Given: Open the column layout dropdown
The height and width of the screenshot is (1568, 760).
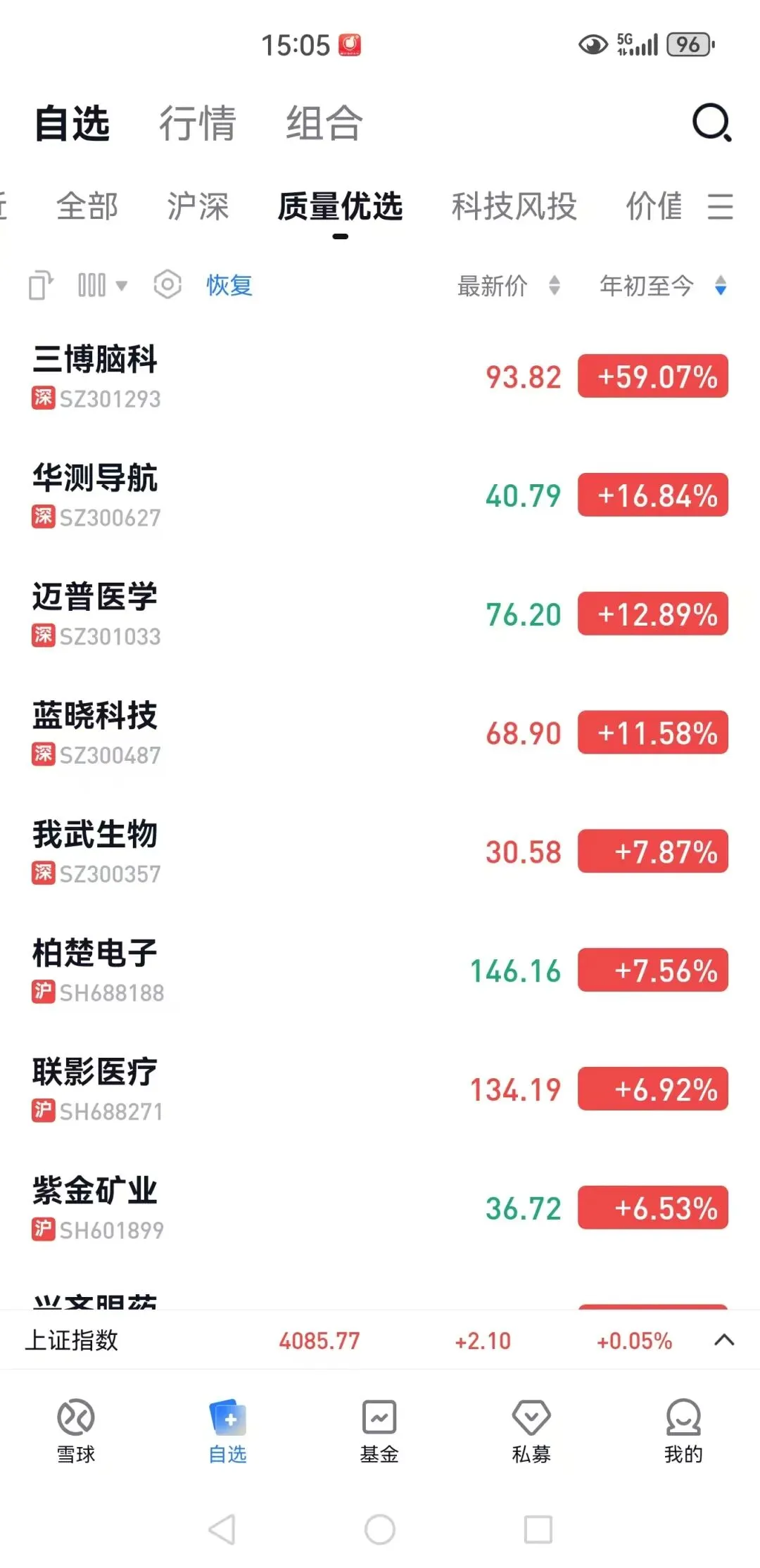Looking at the screenshot, I should click(x=102, y=285).
